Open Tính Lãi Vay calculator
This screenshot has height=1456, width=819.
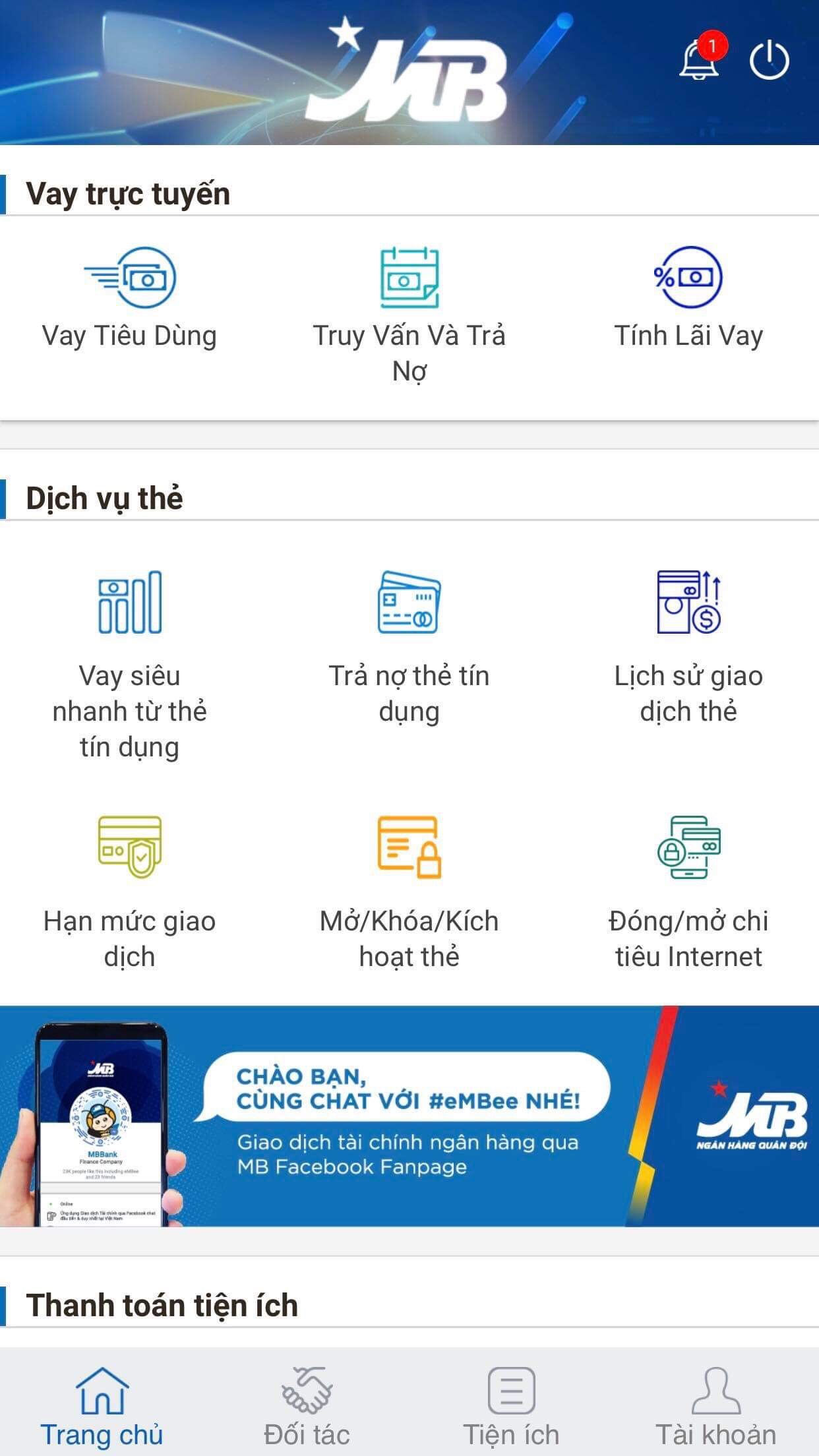688,297
